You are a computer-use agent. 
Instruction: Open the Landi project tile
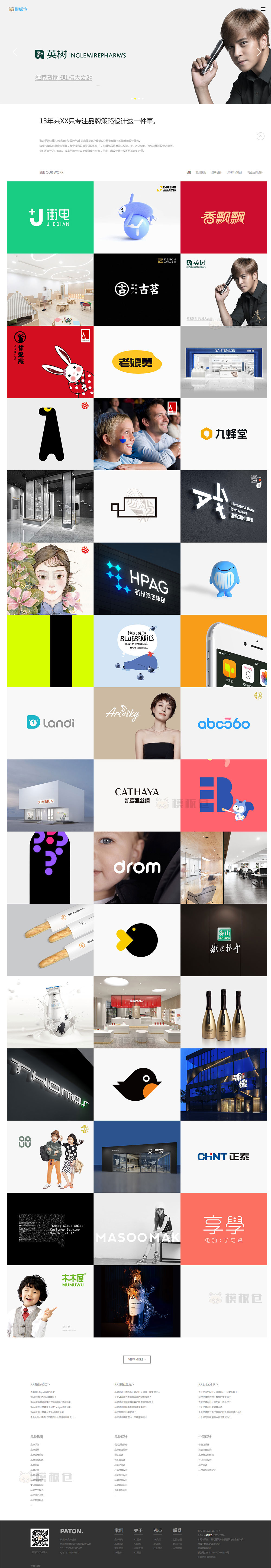[50, 723]
